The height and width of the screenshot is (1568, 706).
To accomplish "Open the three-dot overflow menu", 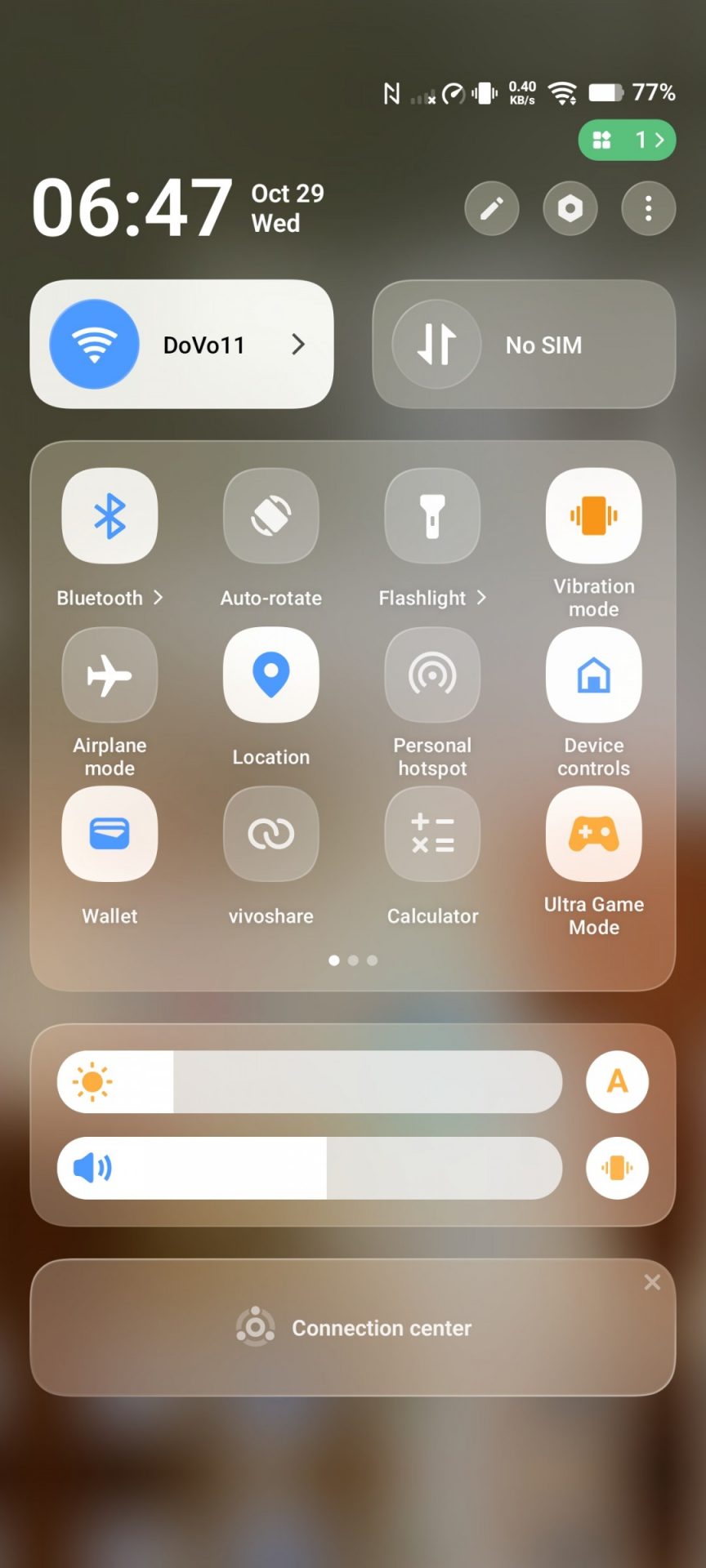I will pos(648,208).
